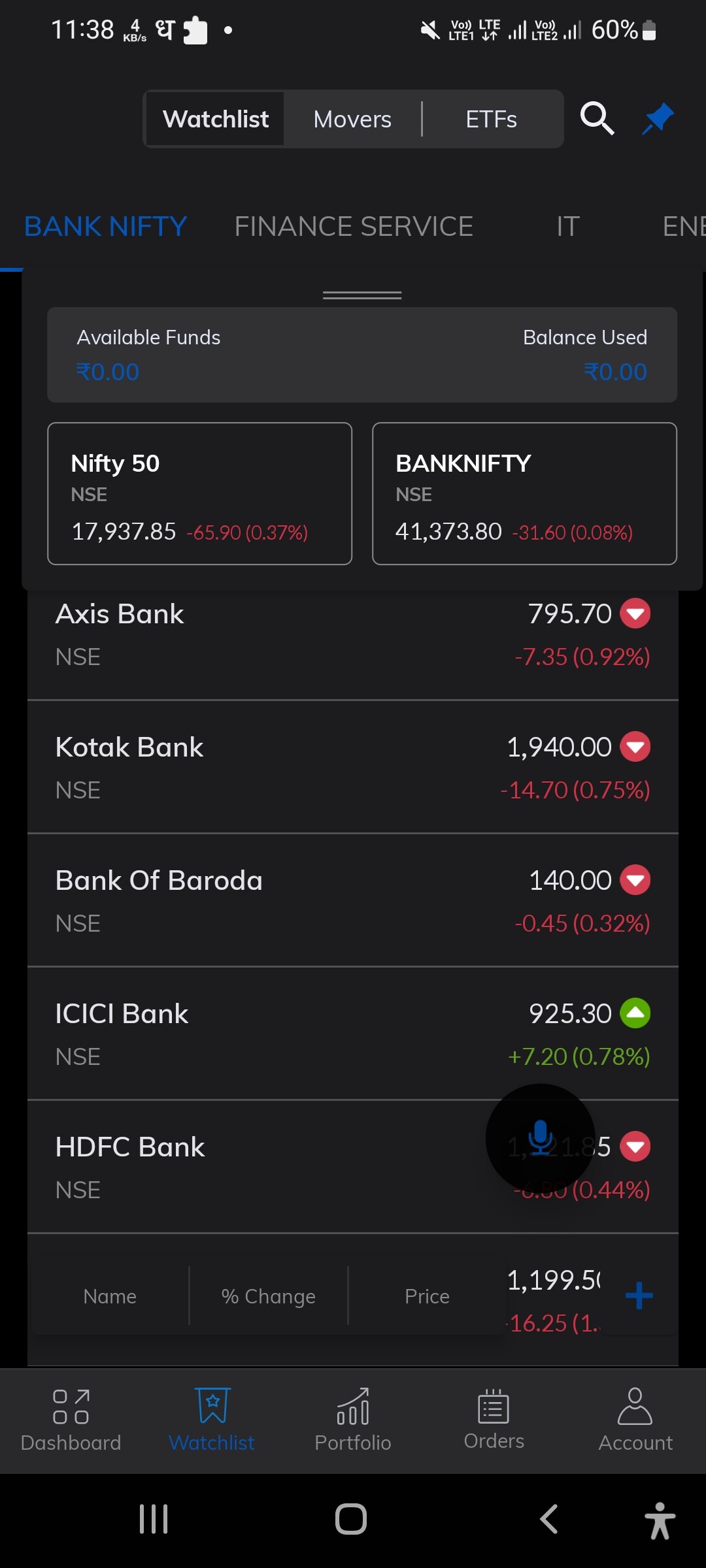Open Bank Of Baroda stock row
The image size is (706, 1568).
tap(353, 901)
